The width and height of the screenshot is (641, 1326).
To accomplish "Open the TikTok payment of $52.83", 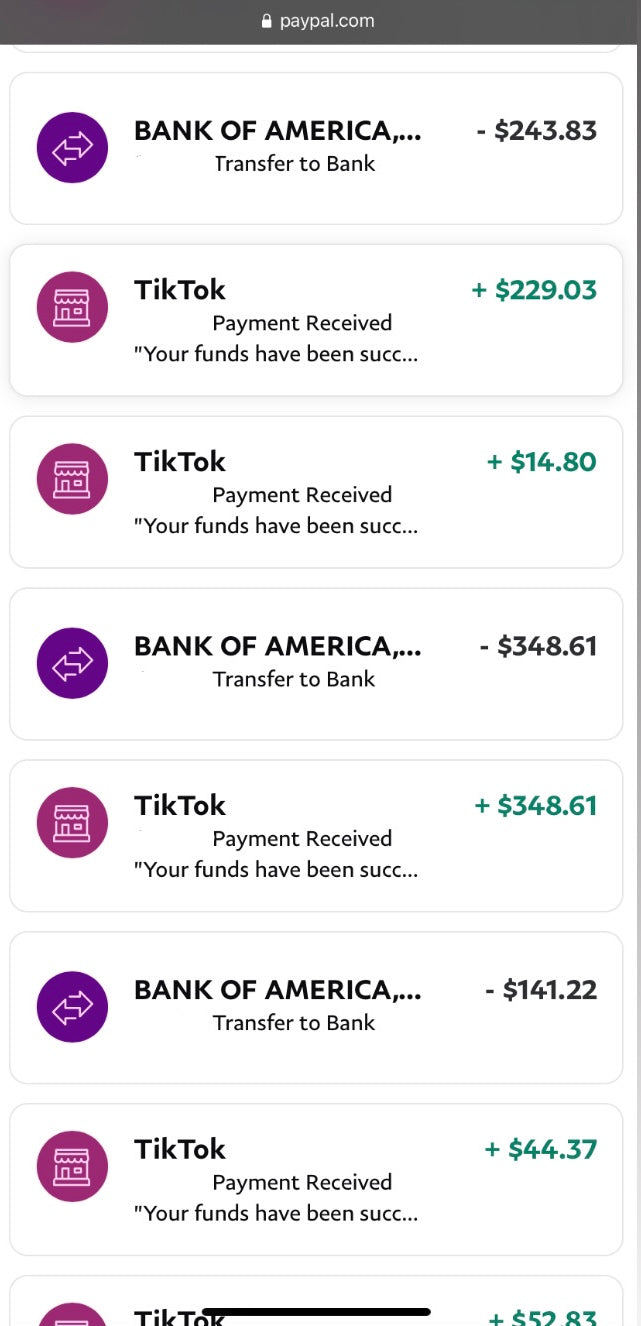I will coord(316,1305).
